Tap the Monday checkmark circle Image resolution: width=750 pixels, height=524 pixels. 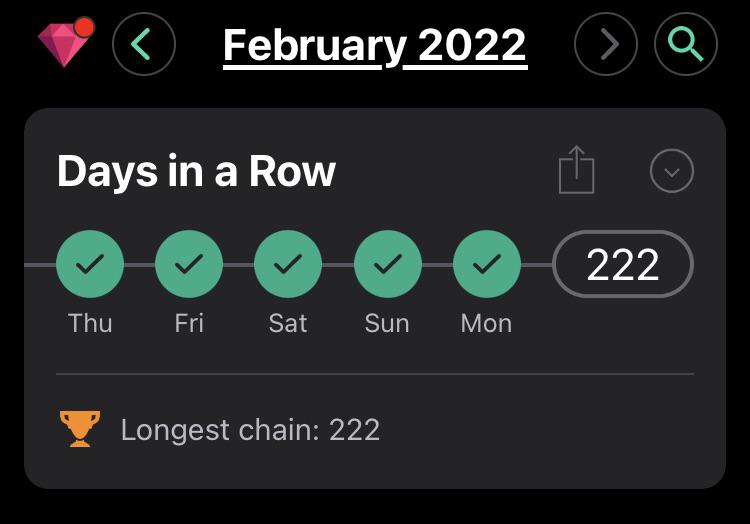point(486,265)
